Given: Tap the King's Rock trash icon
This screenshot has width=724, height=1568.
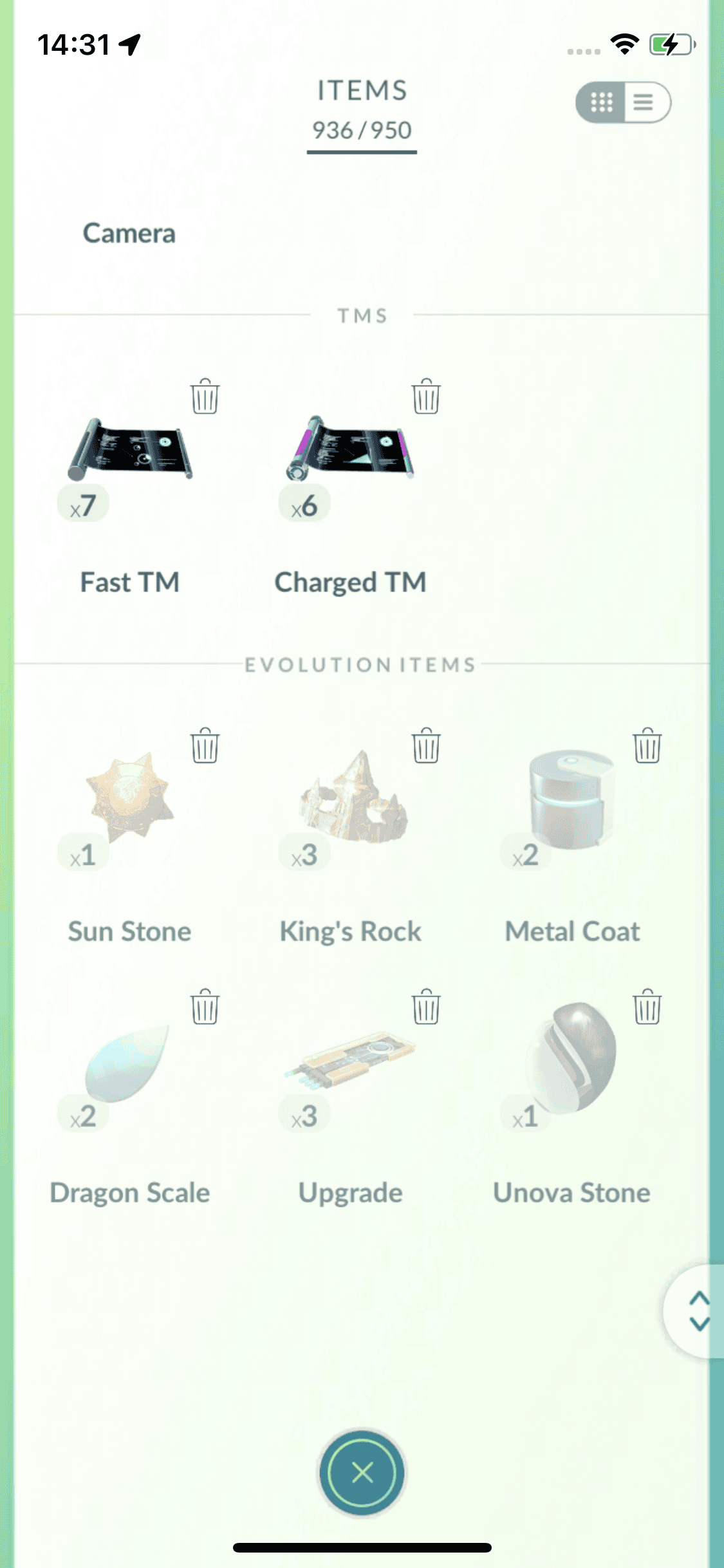Looking at the screenshot, I should pos(426,745).
